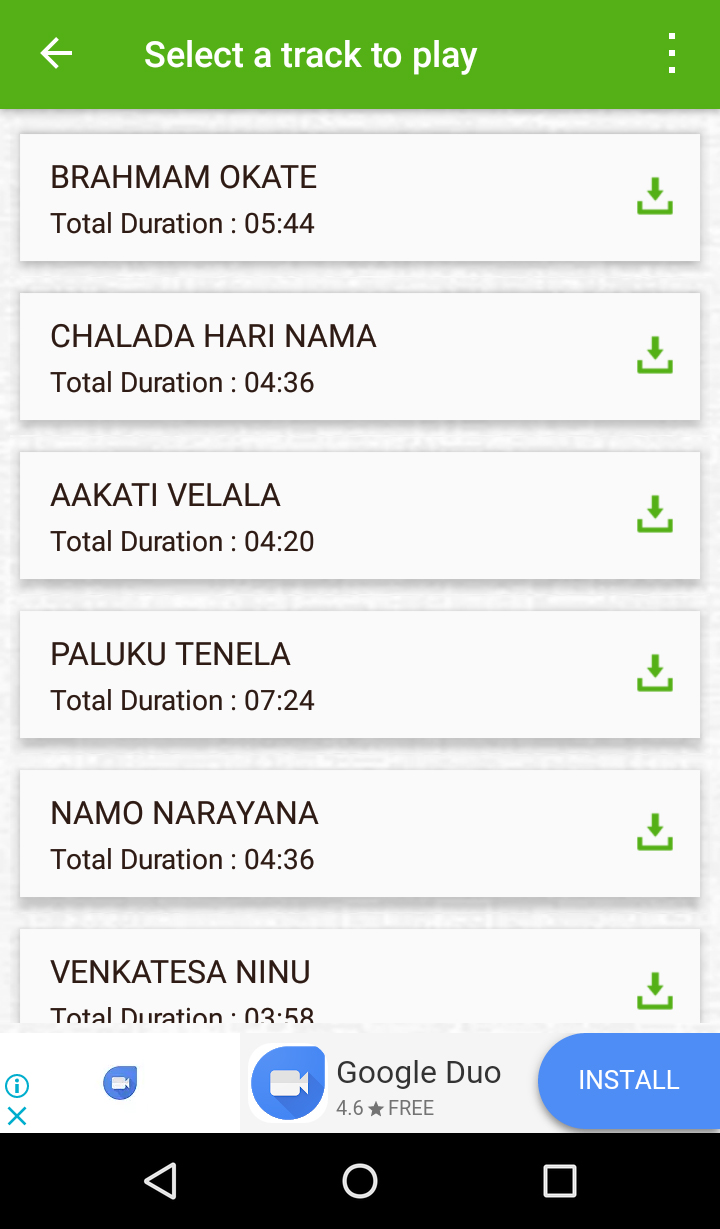Download the PALUKU TENELA track

pos(655,674)
